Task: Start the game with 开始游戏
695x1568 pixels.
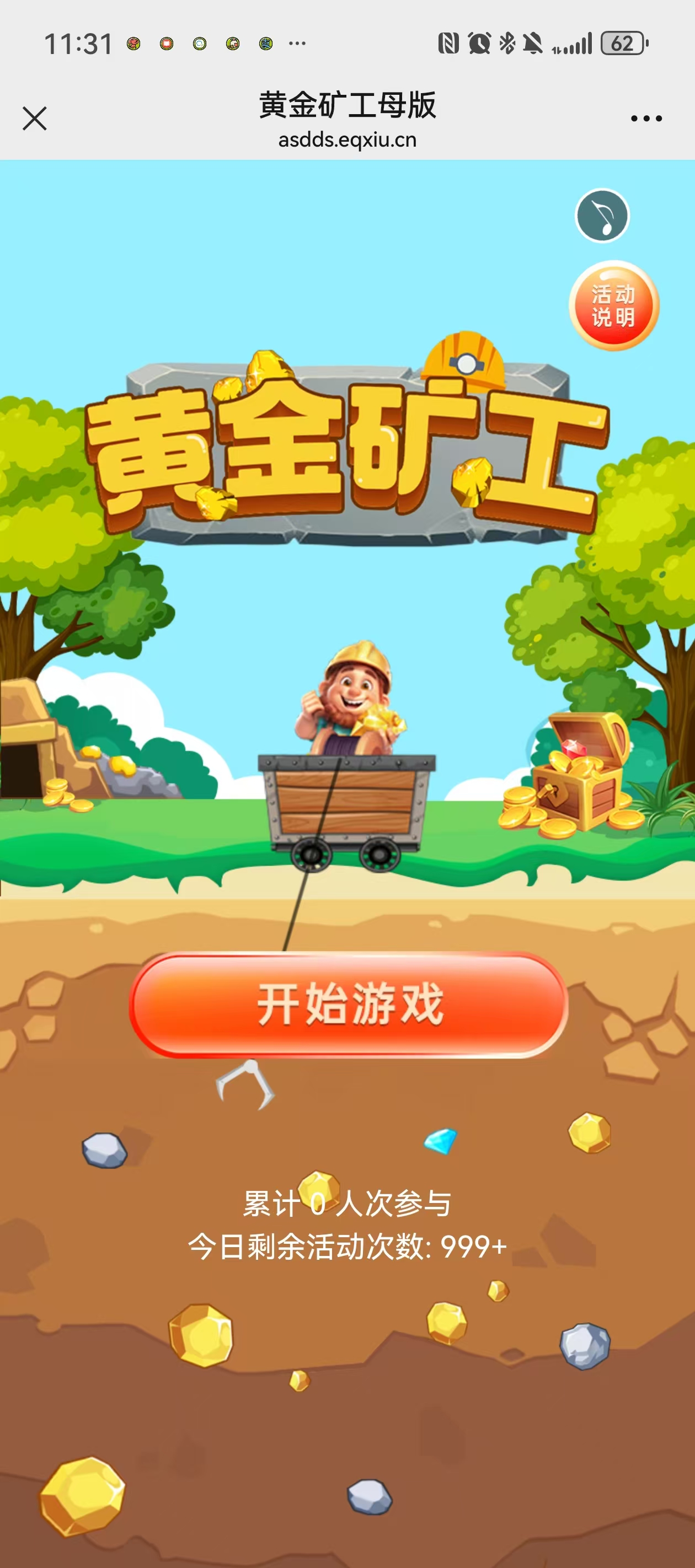Action: 349,1005
